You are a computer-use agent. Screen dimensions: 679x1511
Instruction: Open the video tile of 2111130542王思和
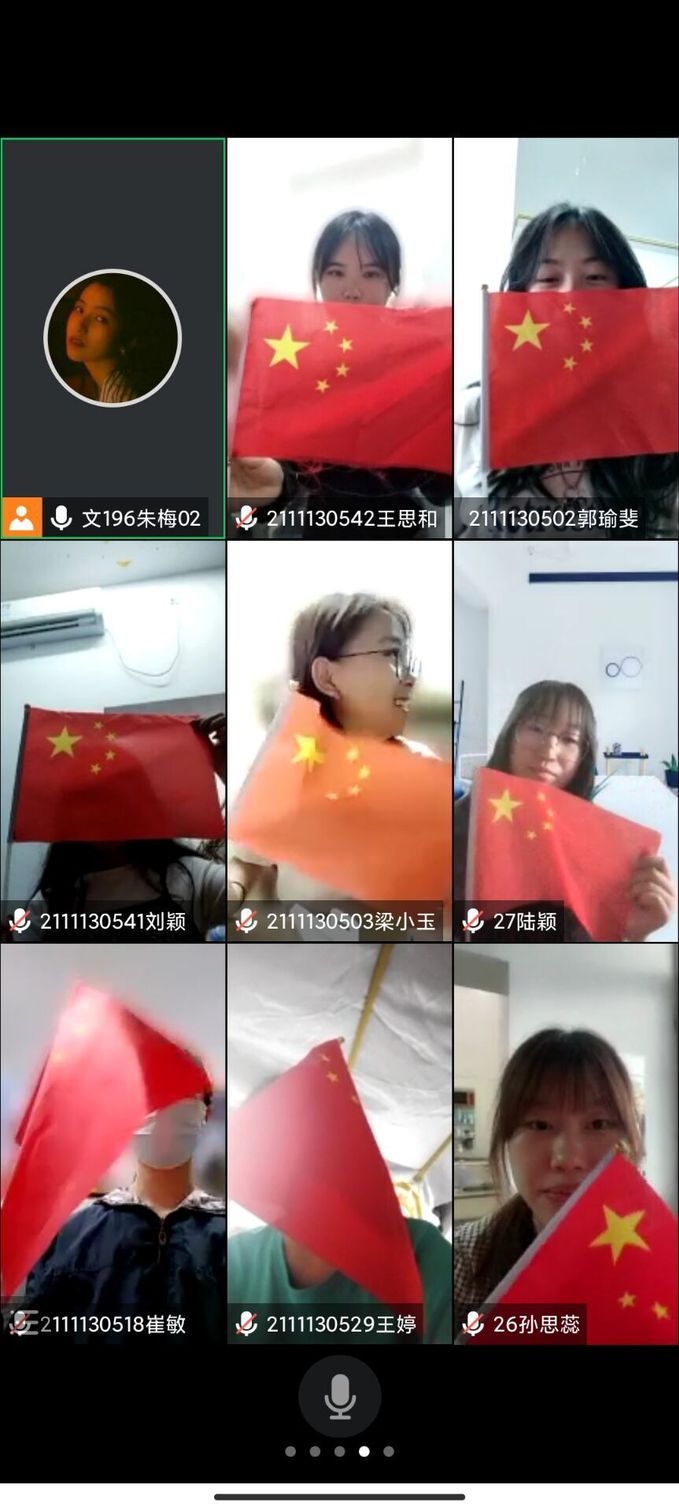pos(339,338)
